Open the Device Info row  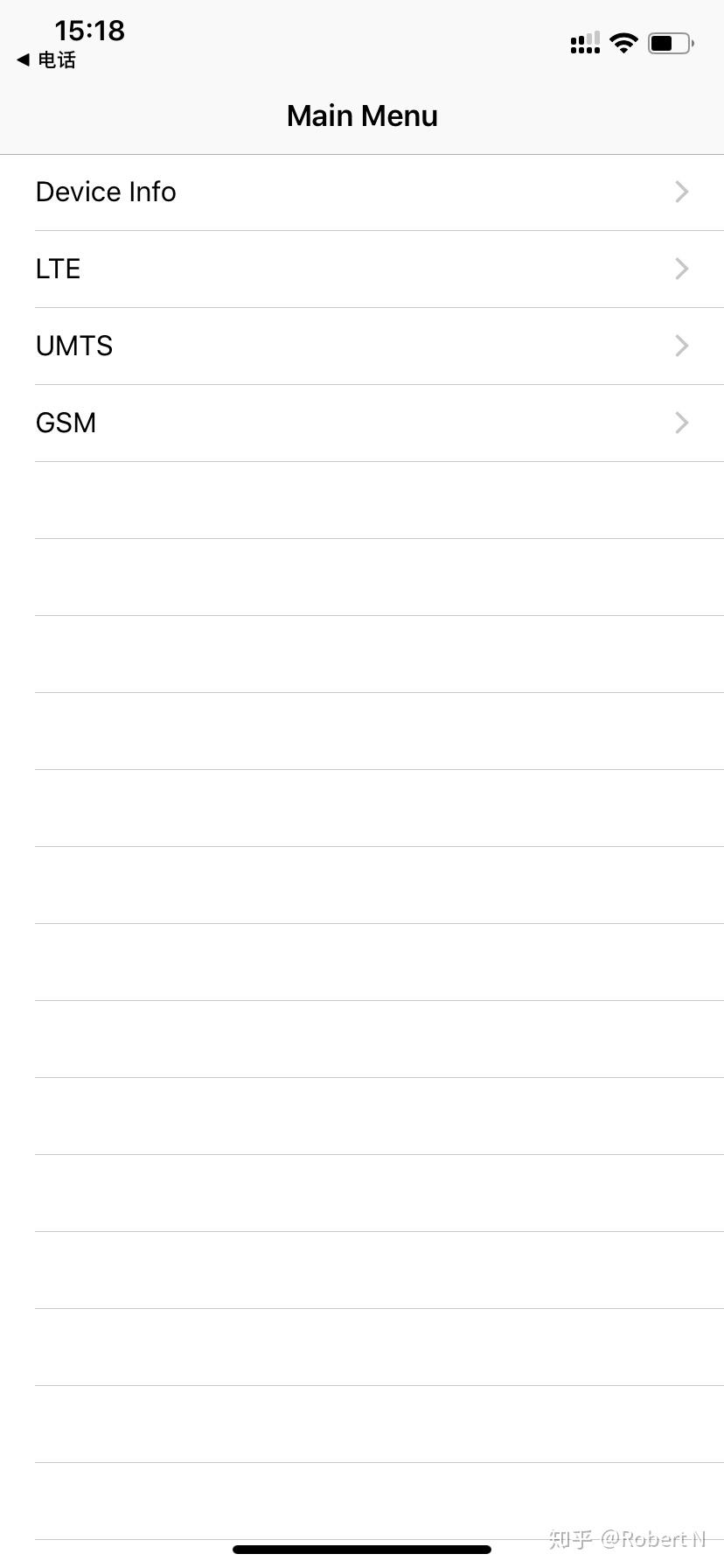(x=362, y=192)
